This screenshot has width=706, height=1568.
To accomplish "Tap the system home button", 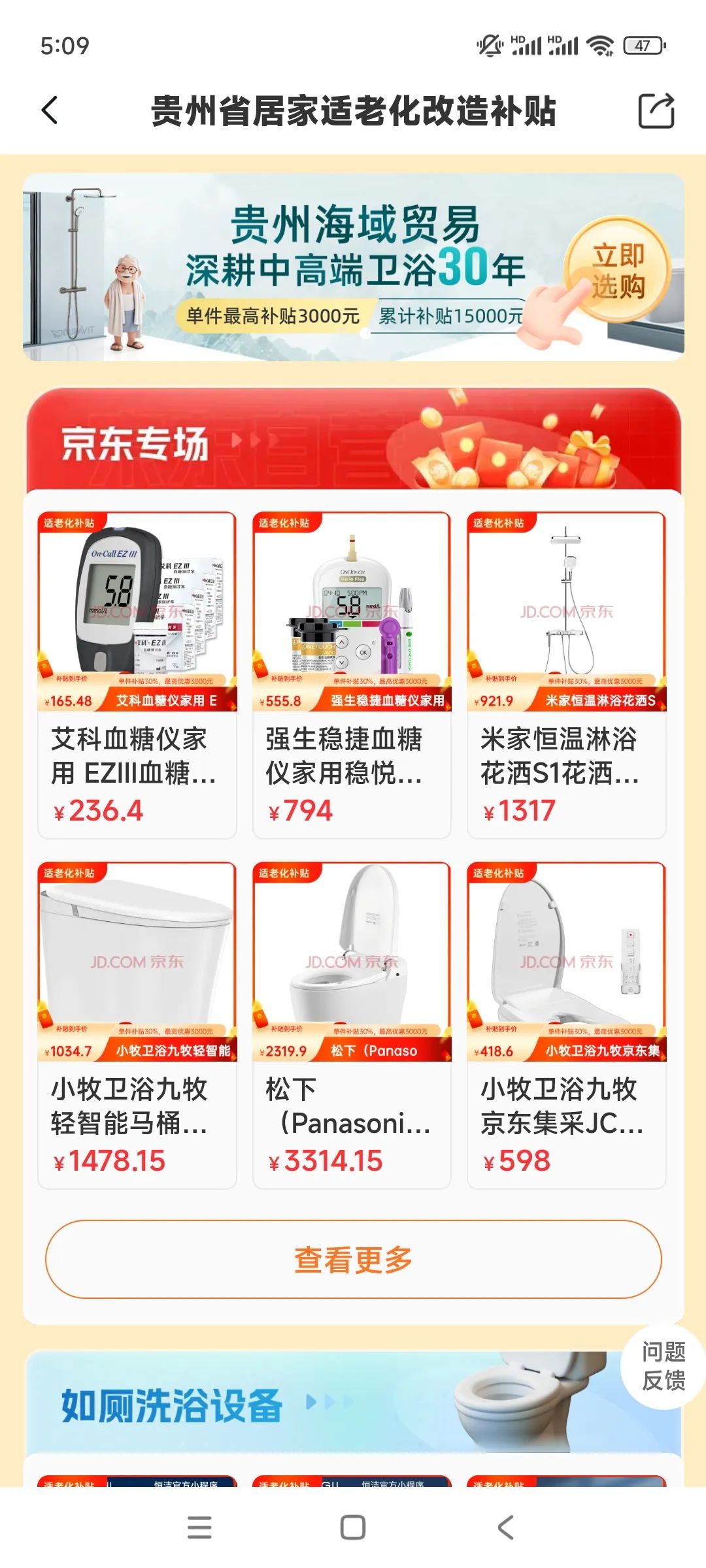I will 353,1527.
